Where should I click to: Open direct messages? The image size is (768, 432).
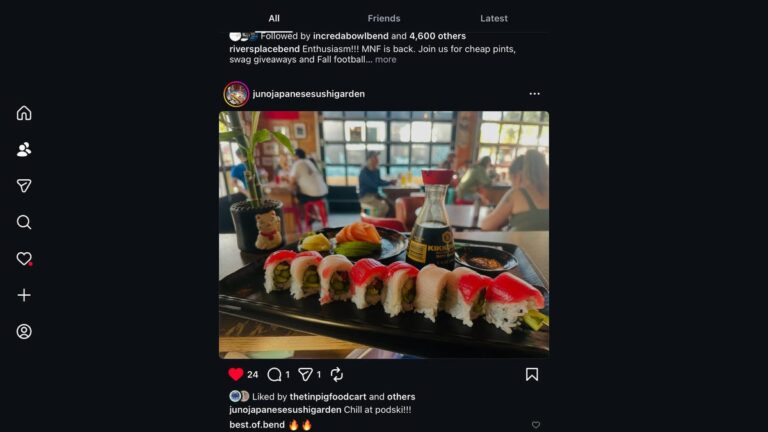[24, 186]
